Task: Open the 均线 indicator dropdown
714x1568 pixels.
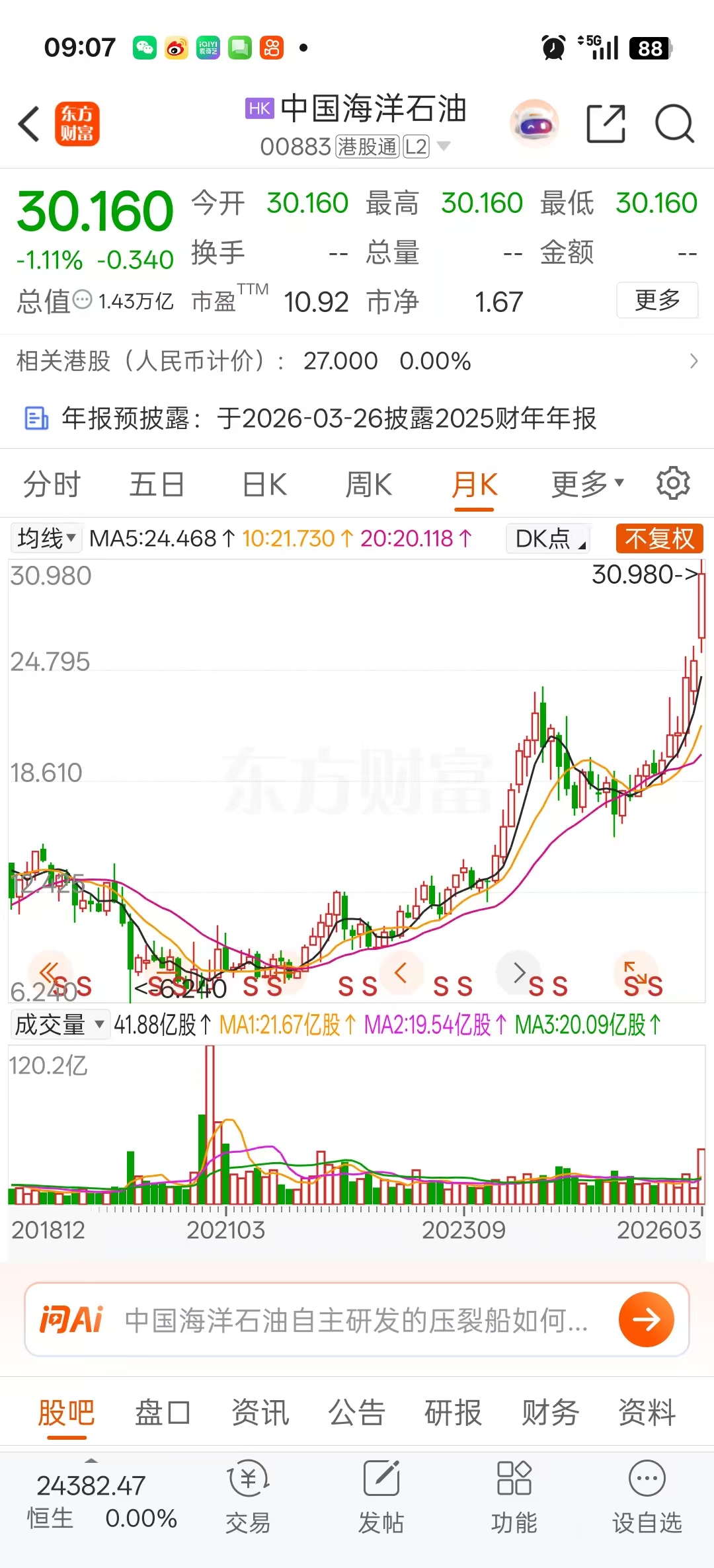Action: coord(46,538)
